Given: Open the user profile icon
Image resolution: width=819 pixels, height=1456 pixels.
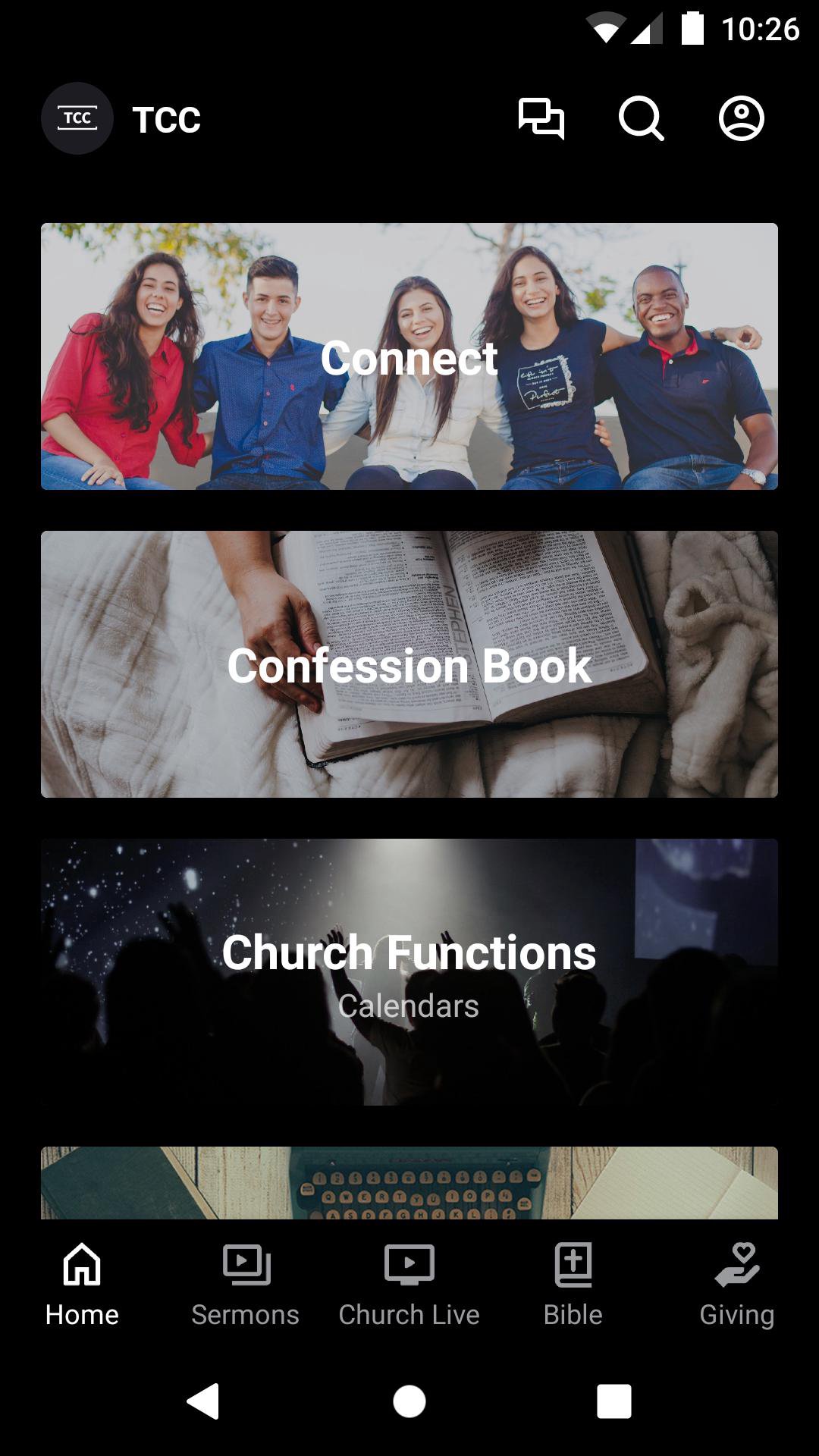Looking at the screenshot, I should point(741,118).
